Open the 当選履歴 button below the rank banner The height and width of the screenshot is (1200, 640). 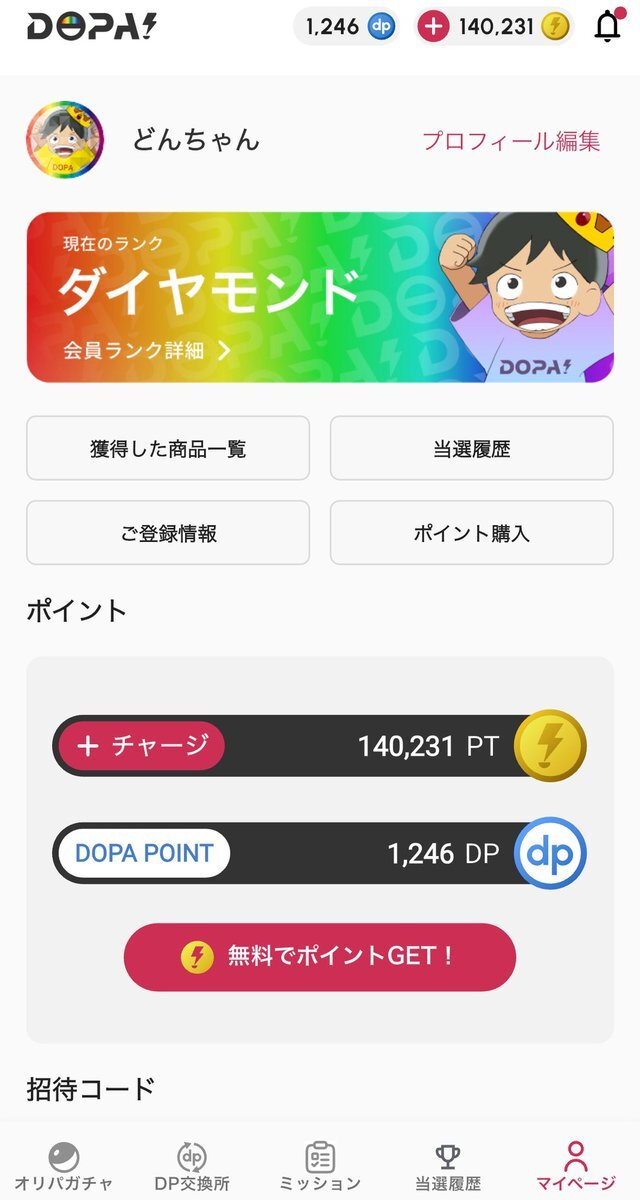(x=471, y=449)
